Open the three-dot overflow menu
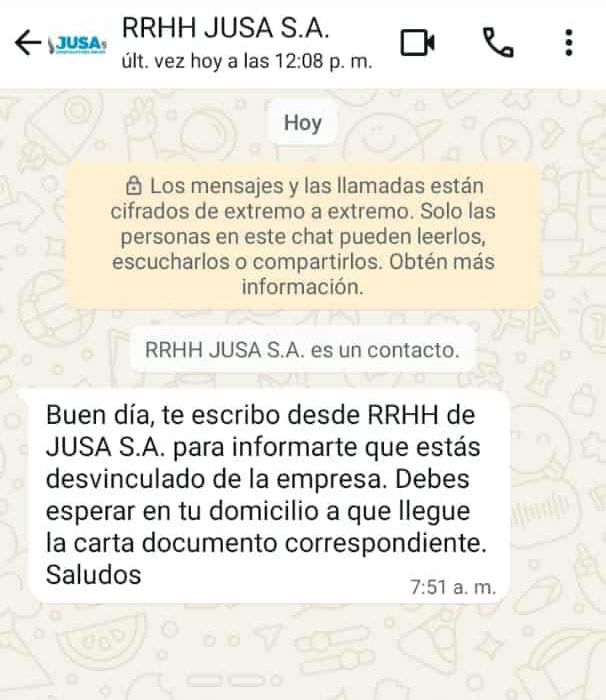The height and width of the screenshot is (700, 606). point(568,42)
